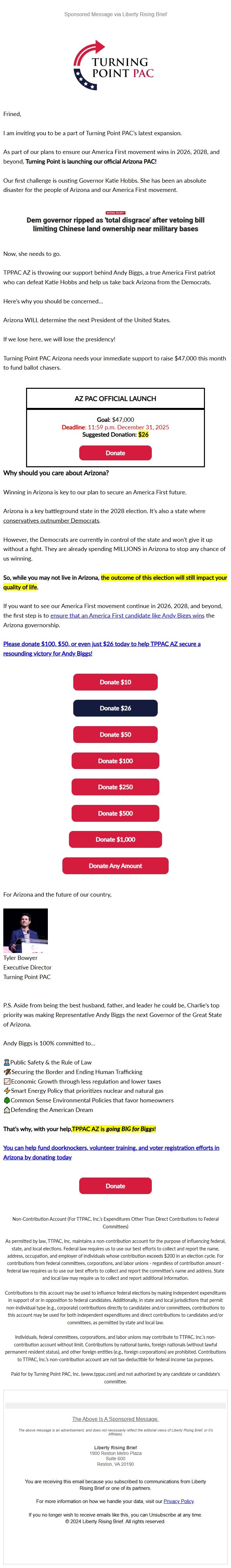Pick the Donate $250 button
Image resolution: width=231 pixels, height=1568 pixels.
point(115,786)
